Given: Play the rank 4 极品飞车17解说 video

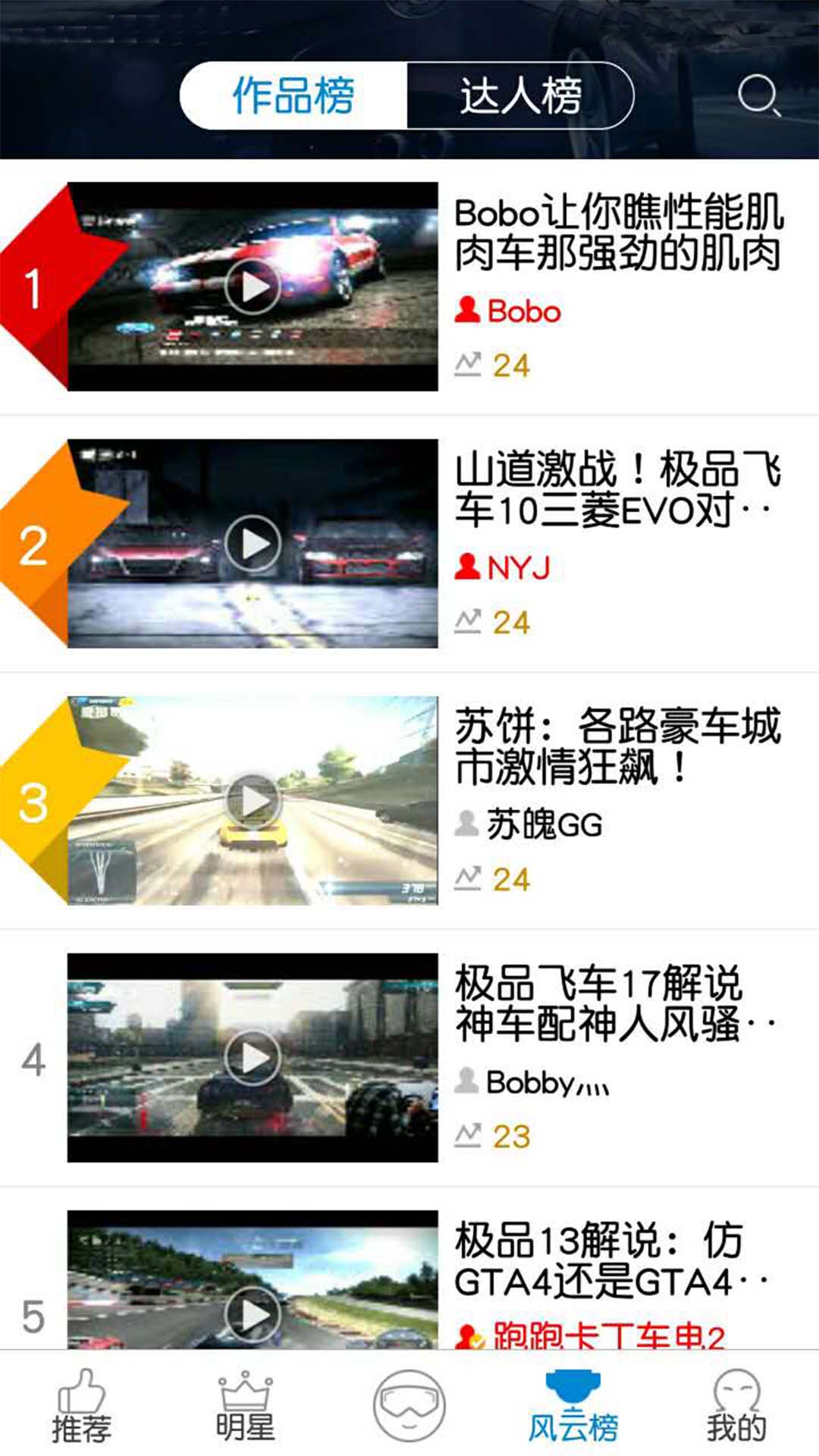Looking at the screenshot, I should coord(253,1057).
